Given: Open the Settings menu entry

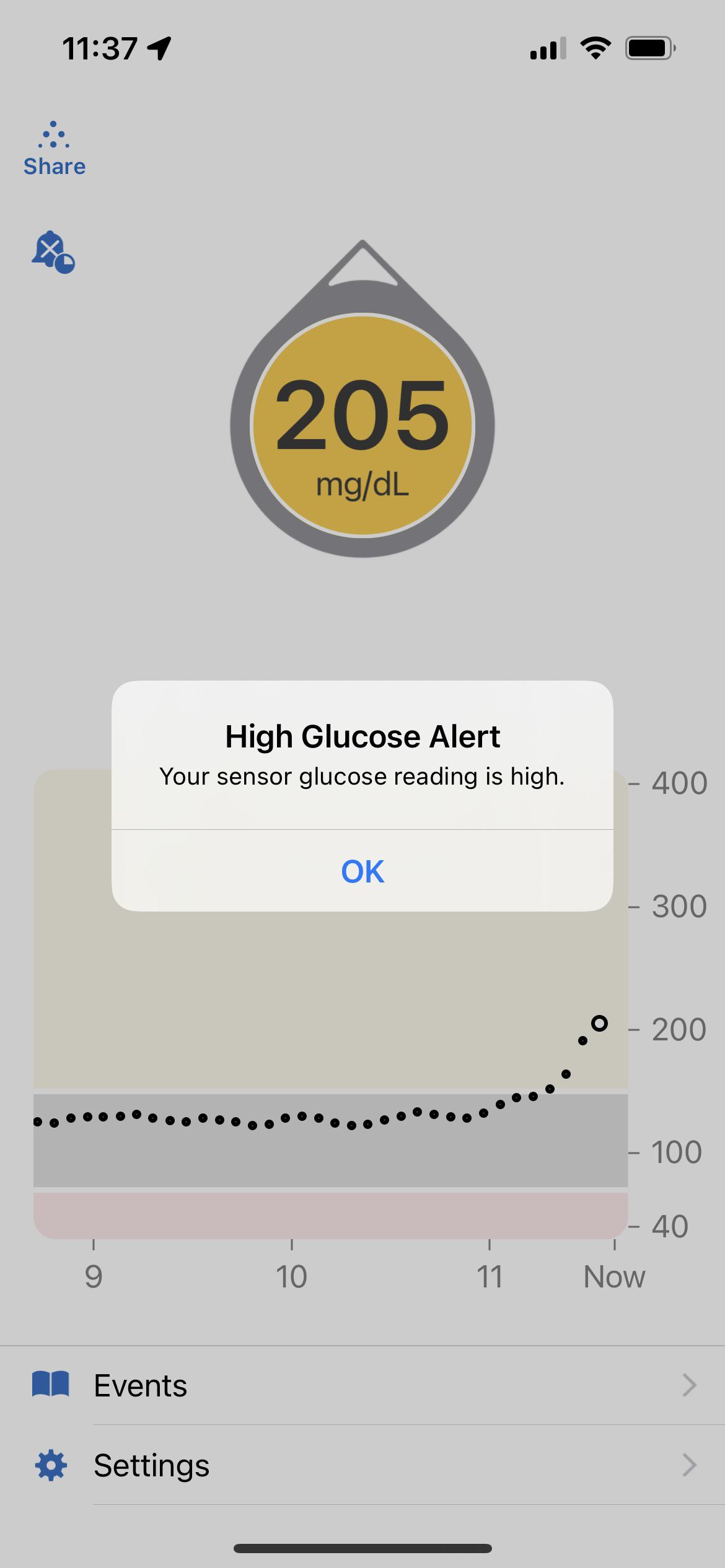Looking at the screenshot, I should coord(151,1465).
